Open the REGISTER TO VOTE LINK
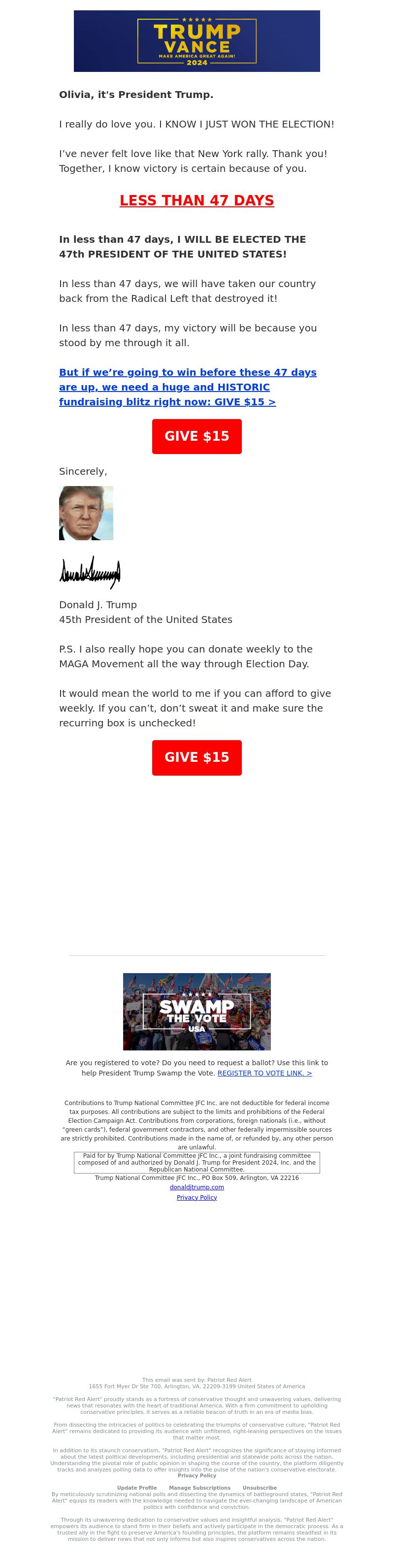The width and height of the screenshot is (394, 1568). point(264,1073)
